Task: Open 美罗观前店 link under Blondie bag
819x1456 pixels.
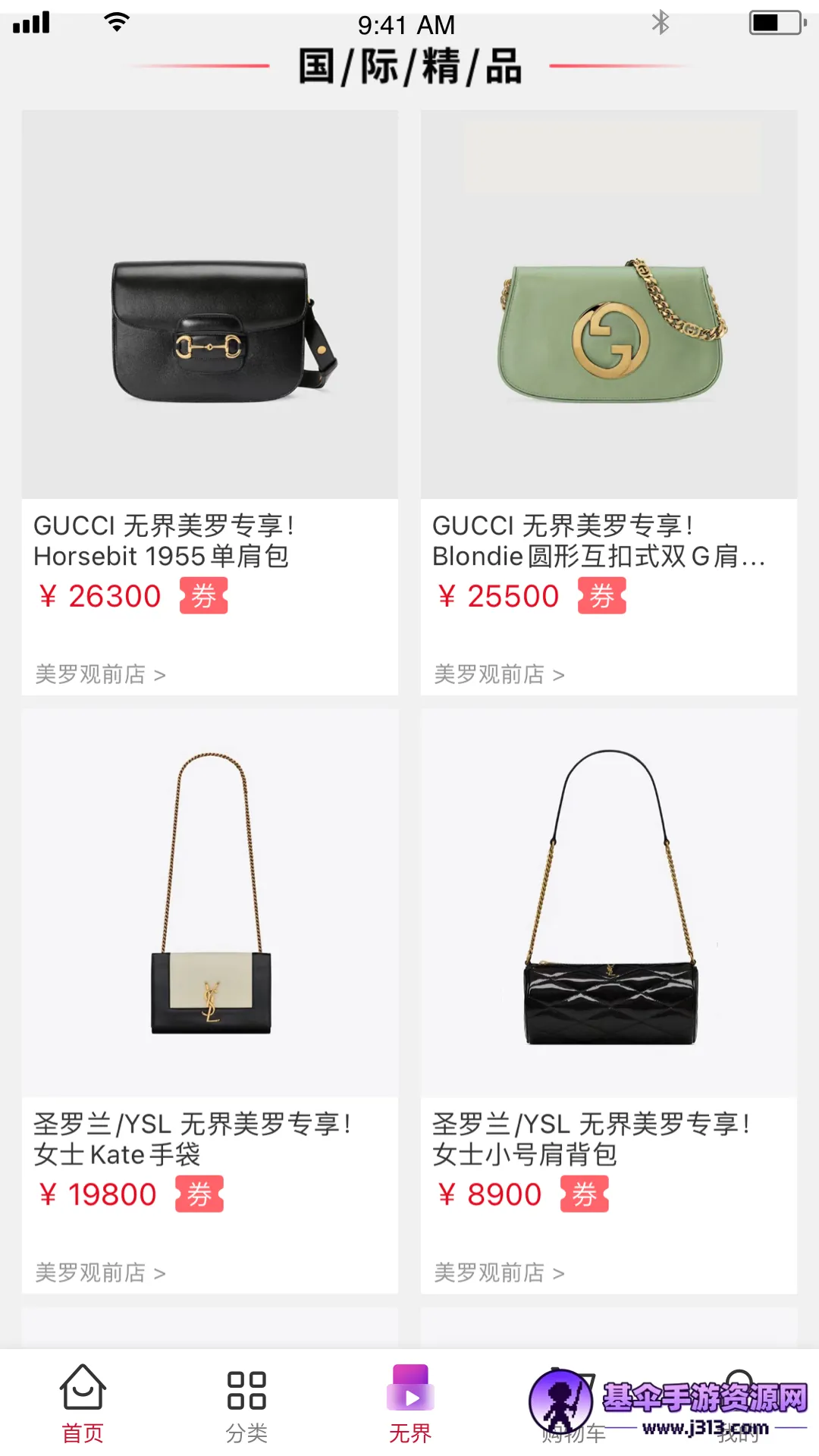Action: tap(499, 674)
